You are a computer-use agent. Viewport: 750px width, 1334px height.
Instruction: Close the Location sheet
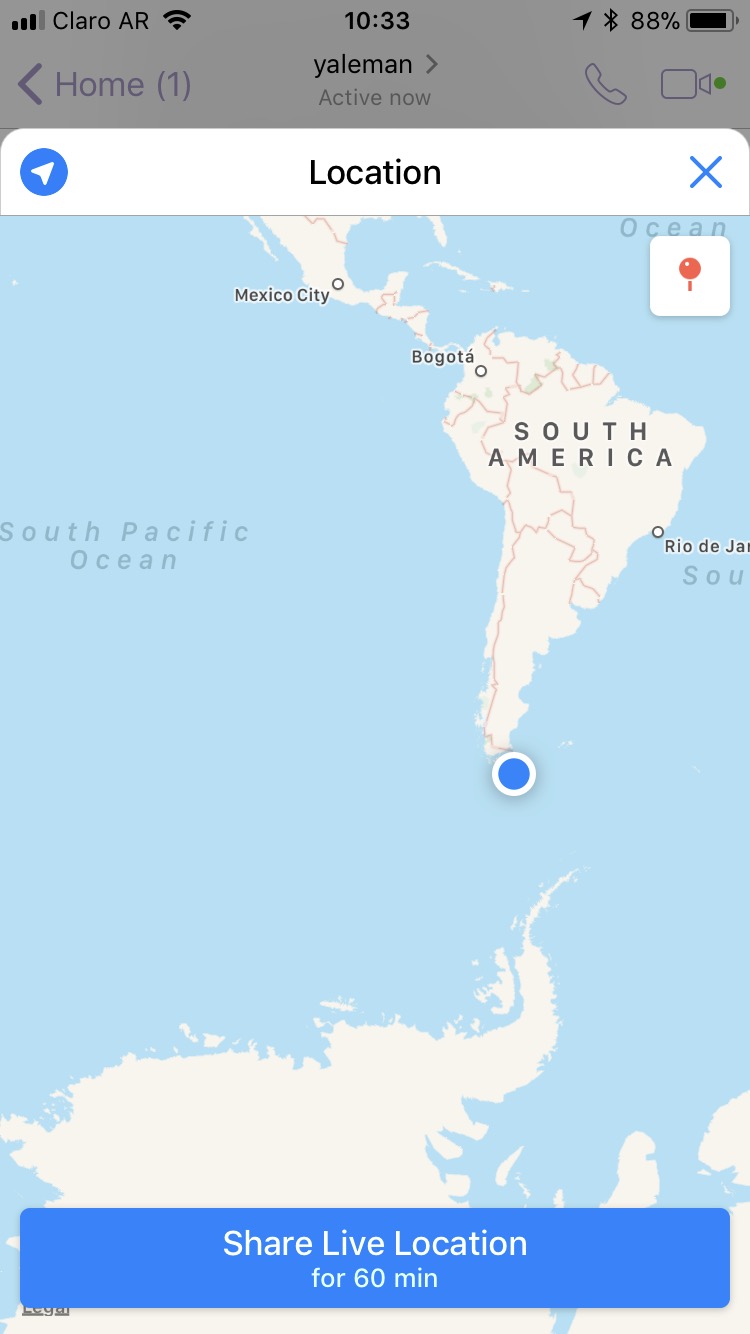(x=706, y=173)
